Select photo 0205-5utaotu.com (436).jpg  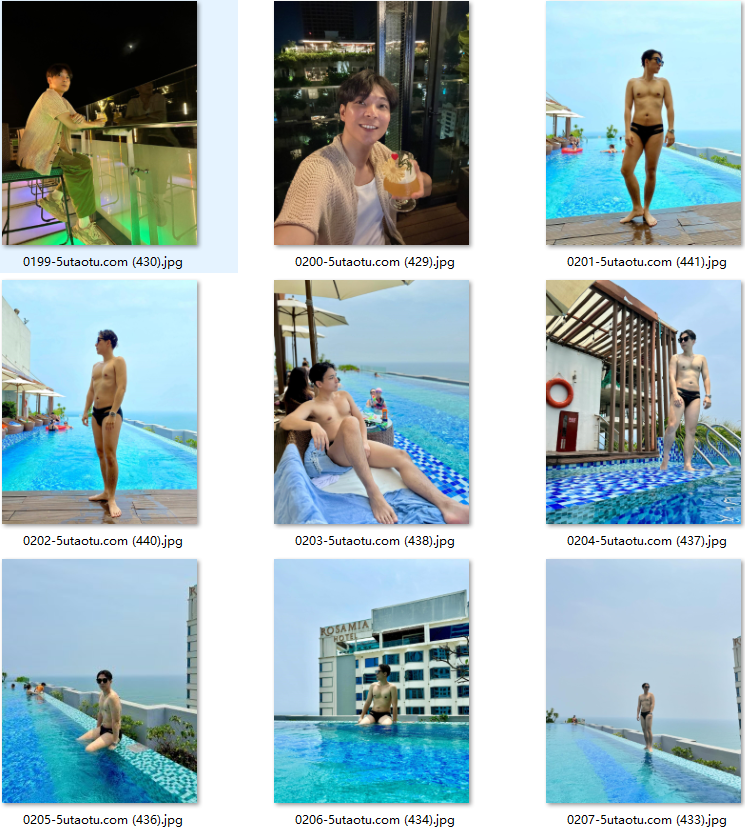[x=99, y=681]
